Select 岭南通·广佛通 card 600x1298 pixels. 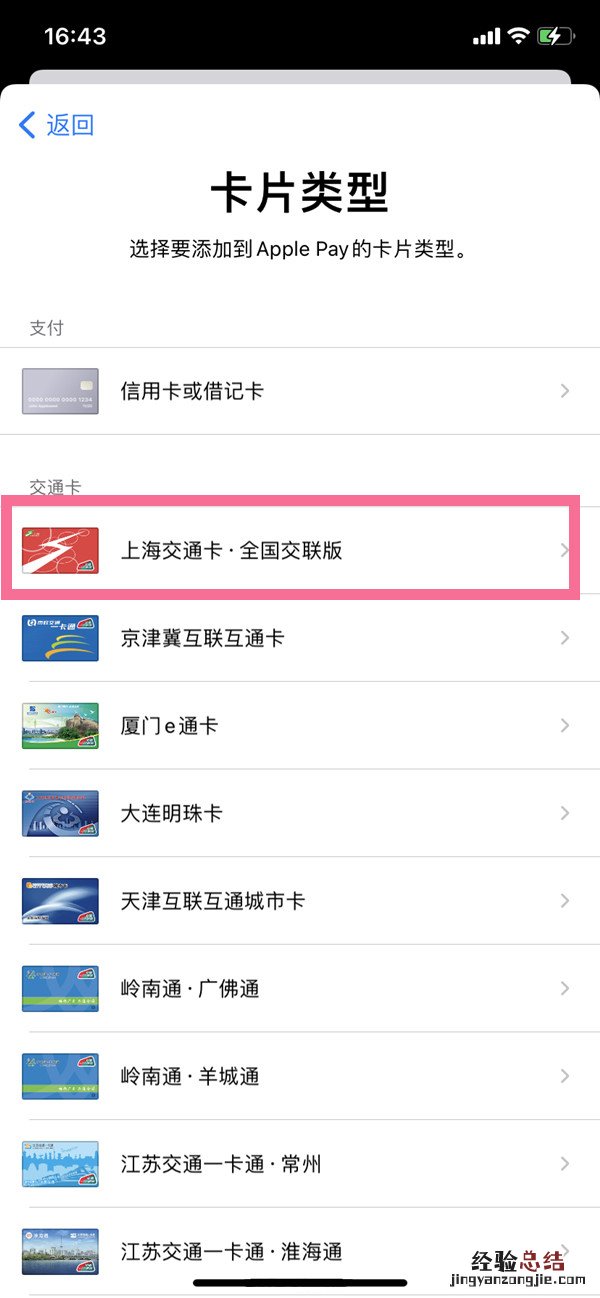click(x=300, y=989)
